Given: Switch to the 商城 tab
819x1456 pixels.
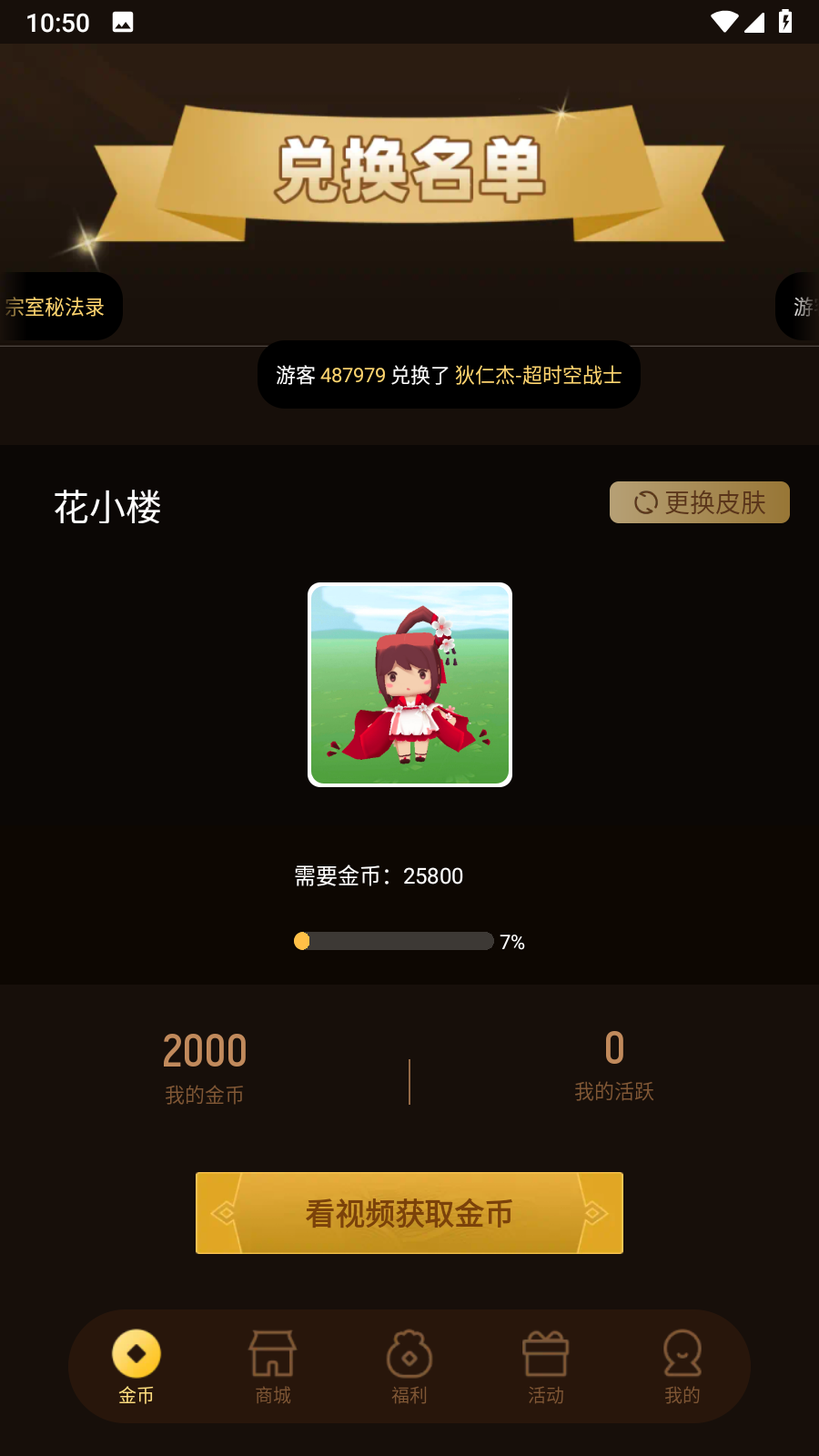Looking at the screenshot, I should pyautogui.click(x=273, y=1367).
